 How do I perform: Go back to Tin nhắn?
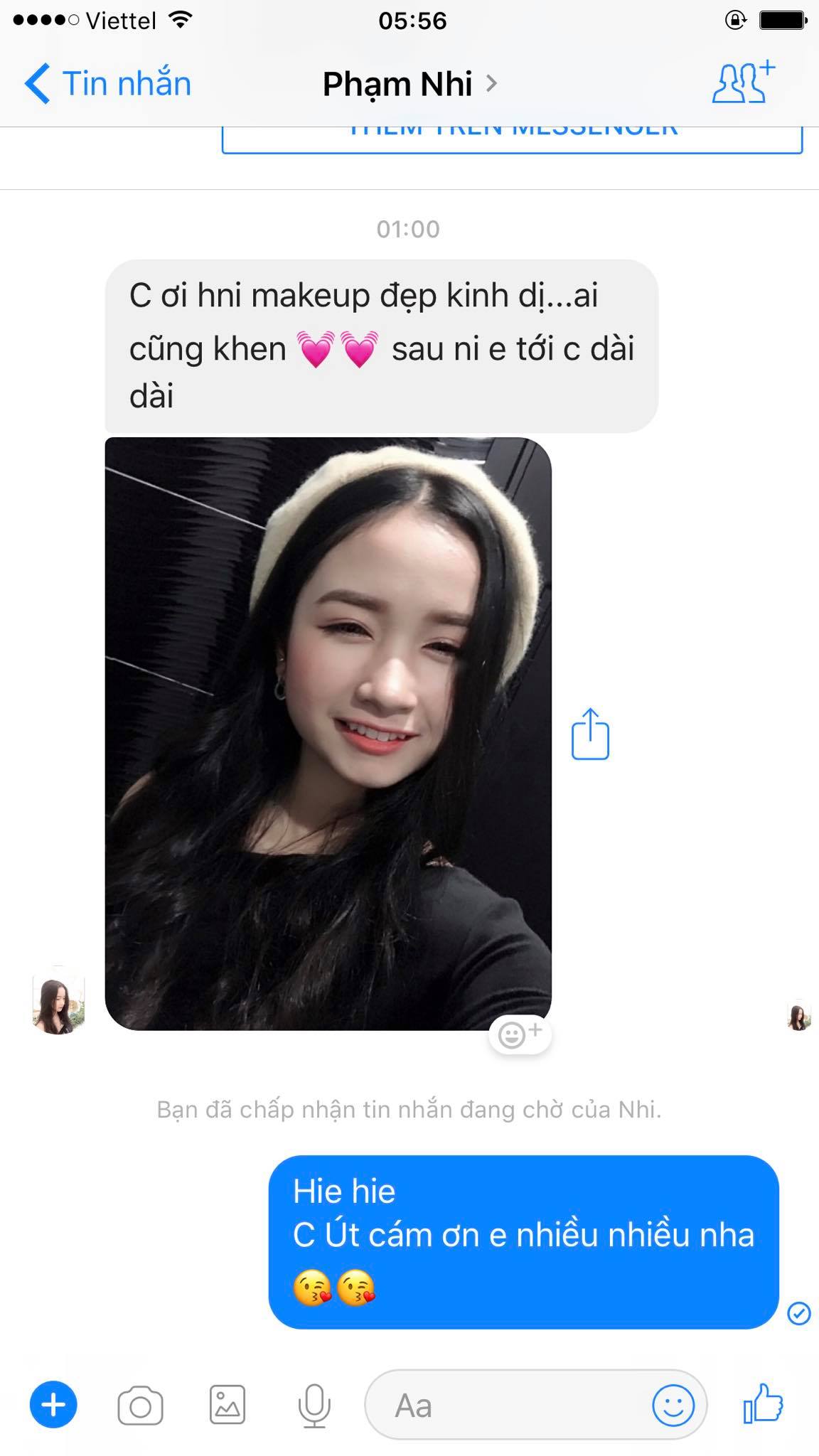point(107,84)
